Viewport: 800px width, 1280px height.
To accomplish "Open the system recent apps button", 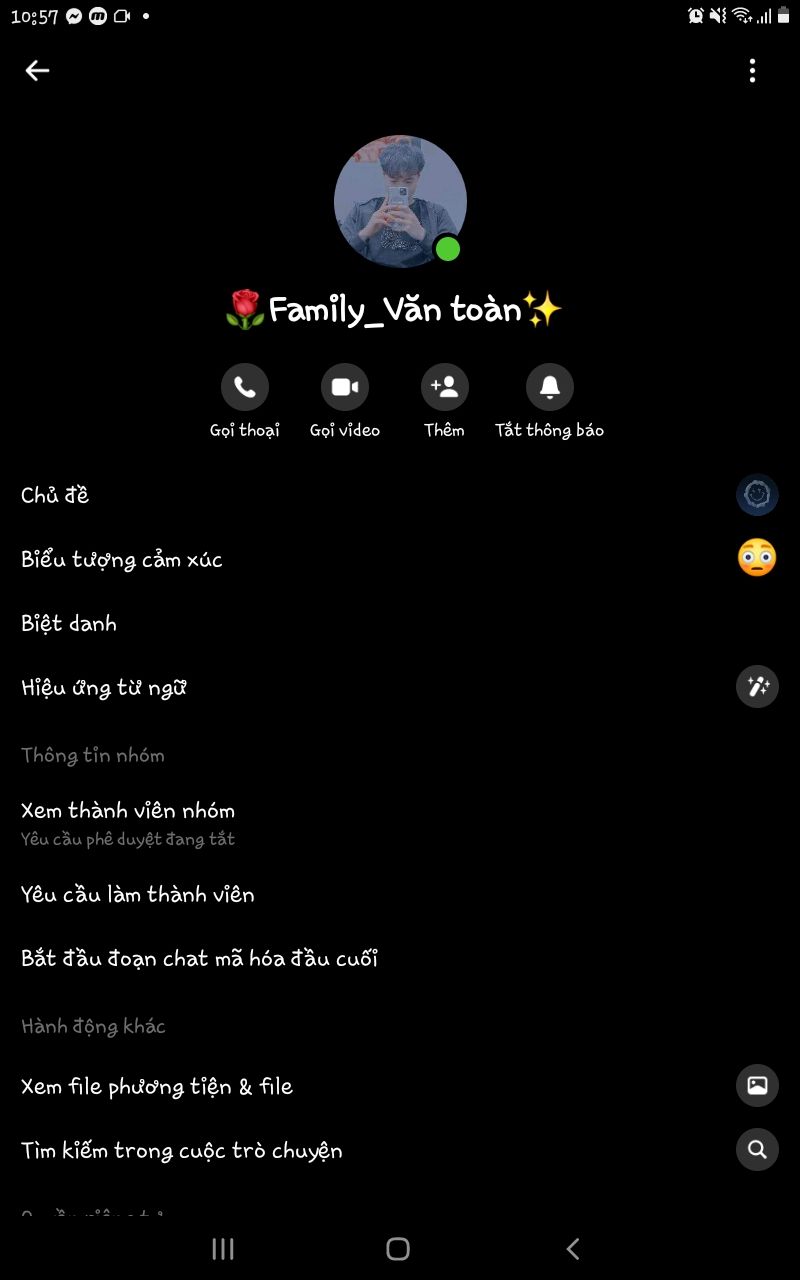I will (223, 1248).
